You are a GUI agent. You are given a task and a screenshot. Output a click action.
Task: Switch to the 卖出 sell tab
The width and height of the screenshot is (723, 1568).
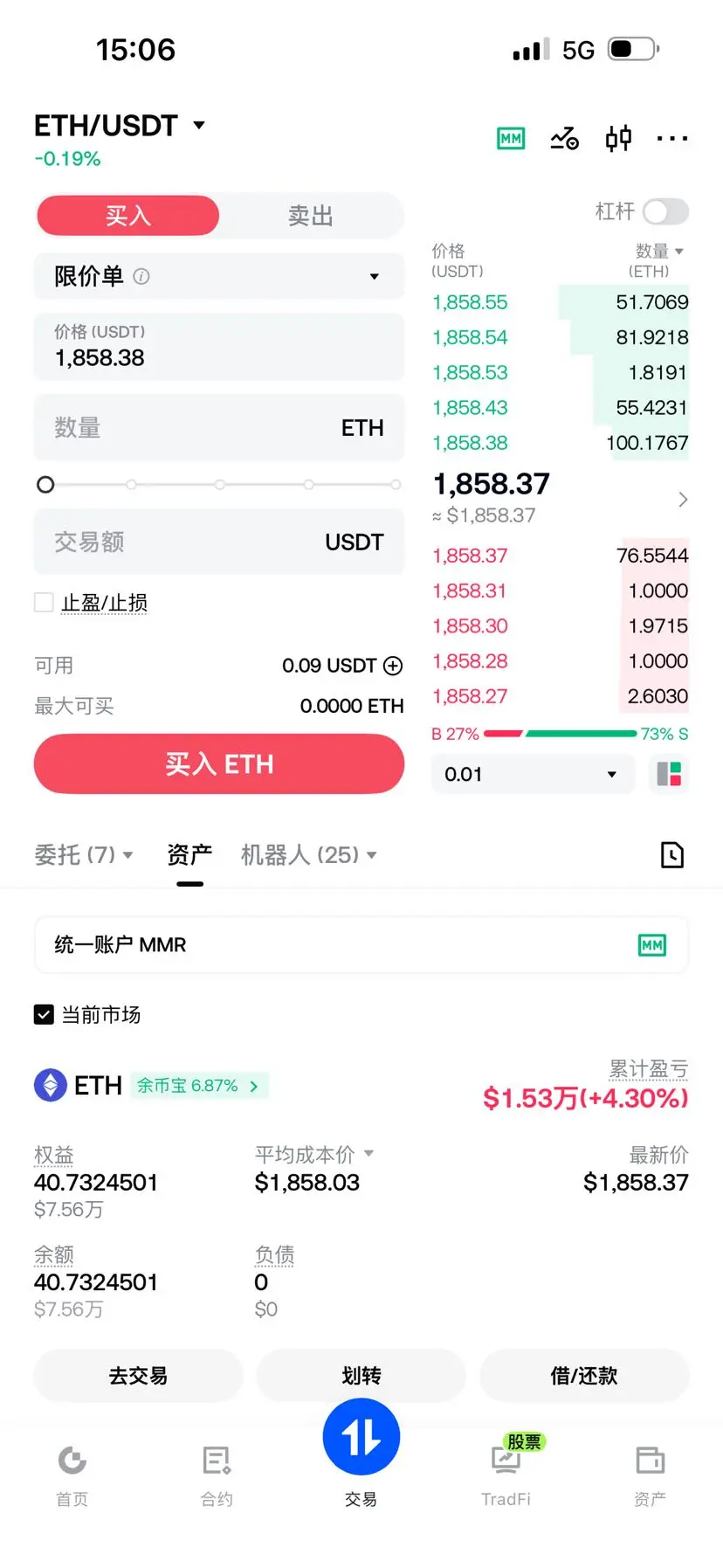311,216
